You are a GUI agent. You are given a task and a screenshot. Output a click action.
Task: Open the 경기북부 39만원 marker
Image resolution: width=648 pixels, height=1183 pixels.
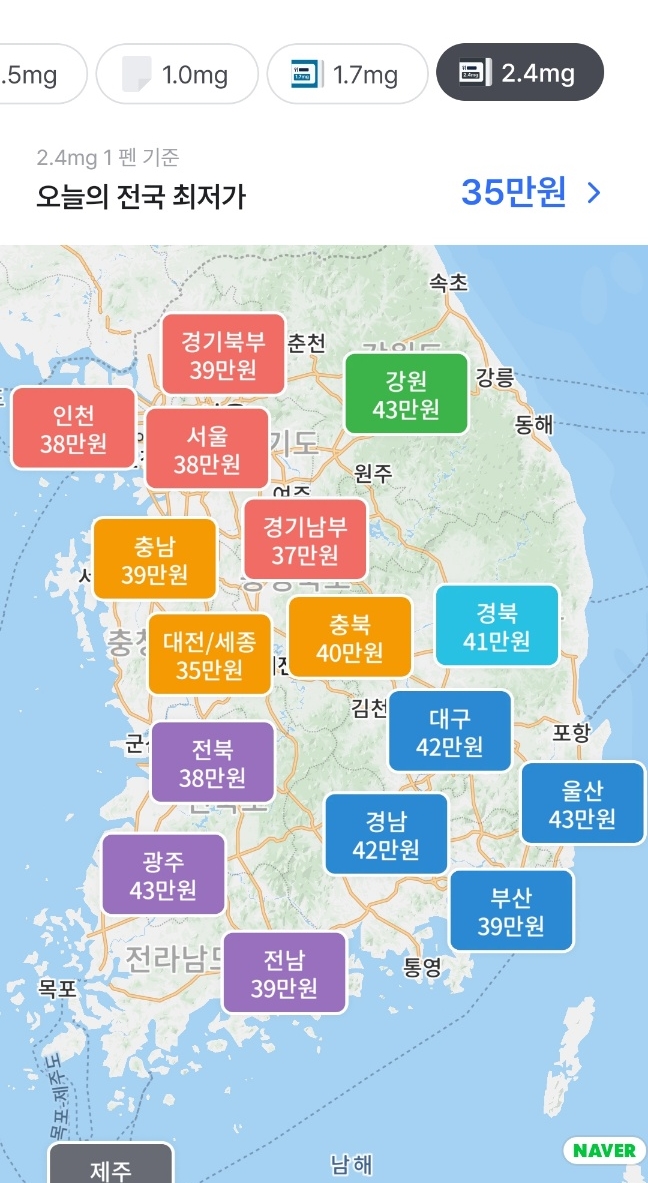[x=223, y=354]
